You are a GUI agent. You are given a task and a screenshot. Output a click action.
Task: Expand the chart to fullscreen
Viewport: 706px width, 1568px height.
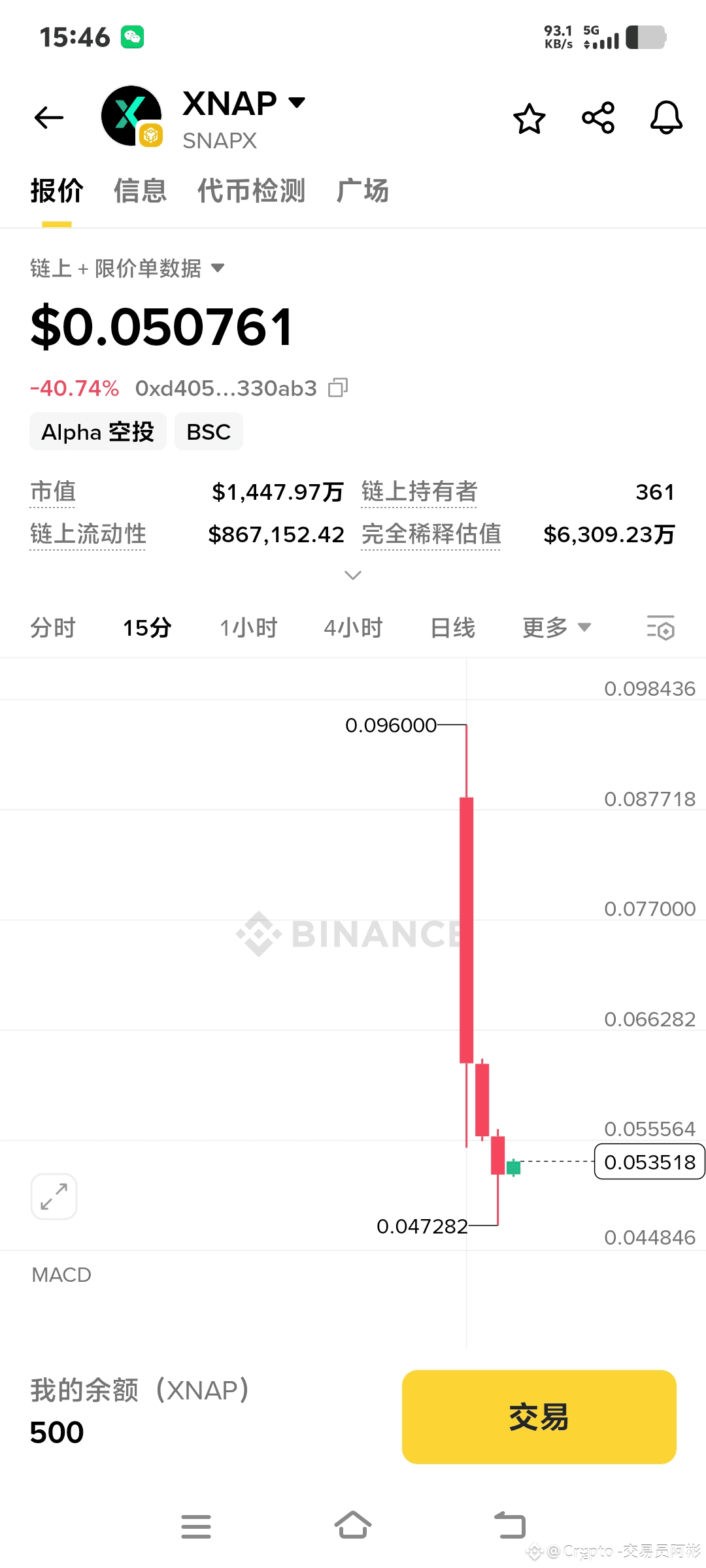pos(54,1196)
